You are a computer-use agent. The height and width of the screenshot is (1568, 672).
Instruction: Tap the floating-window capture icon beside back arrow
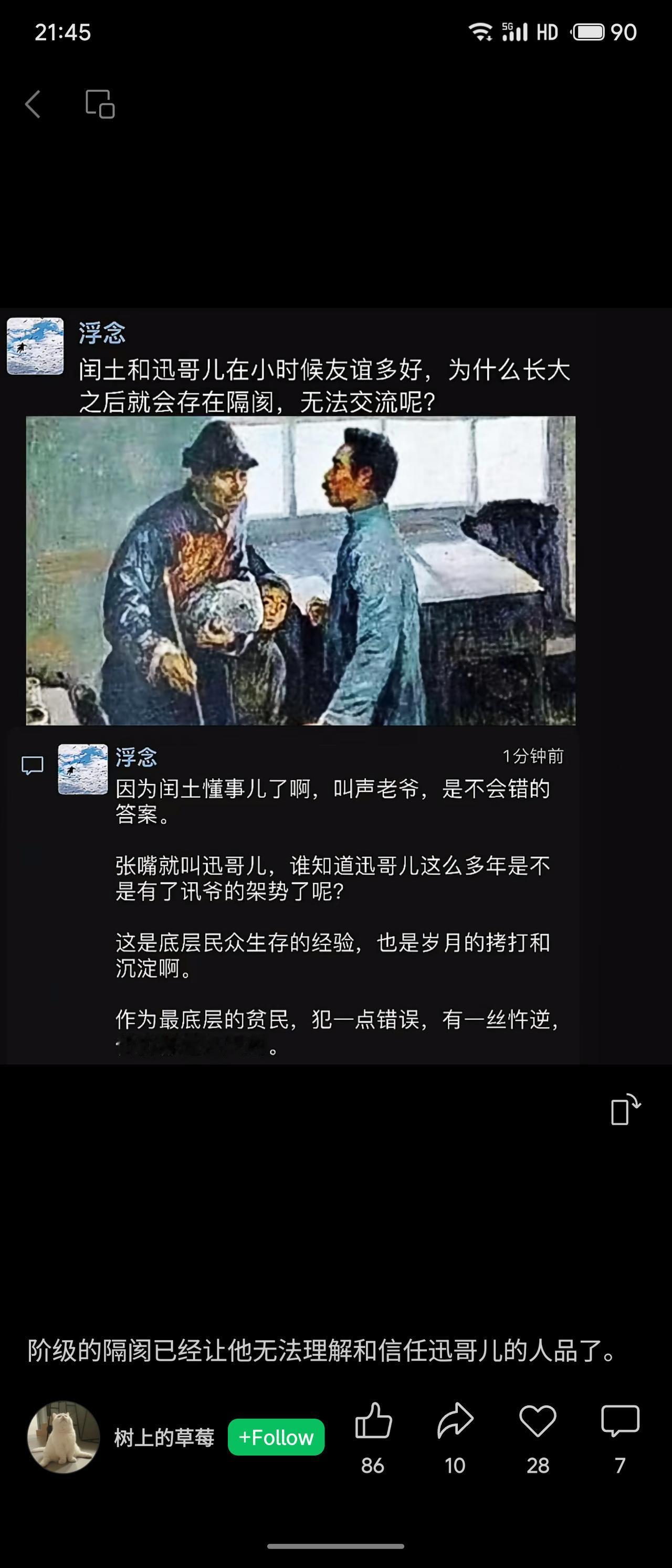tap(99, 104)
